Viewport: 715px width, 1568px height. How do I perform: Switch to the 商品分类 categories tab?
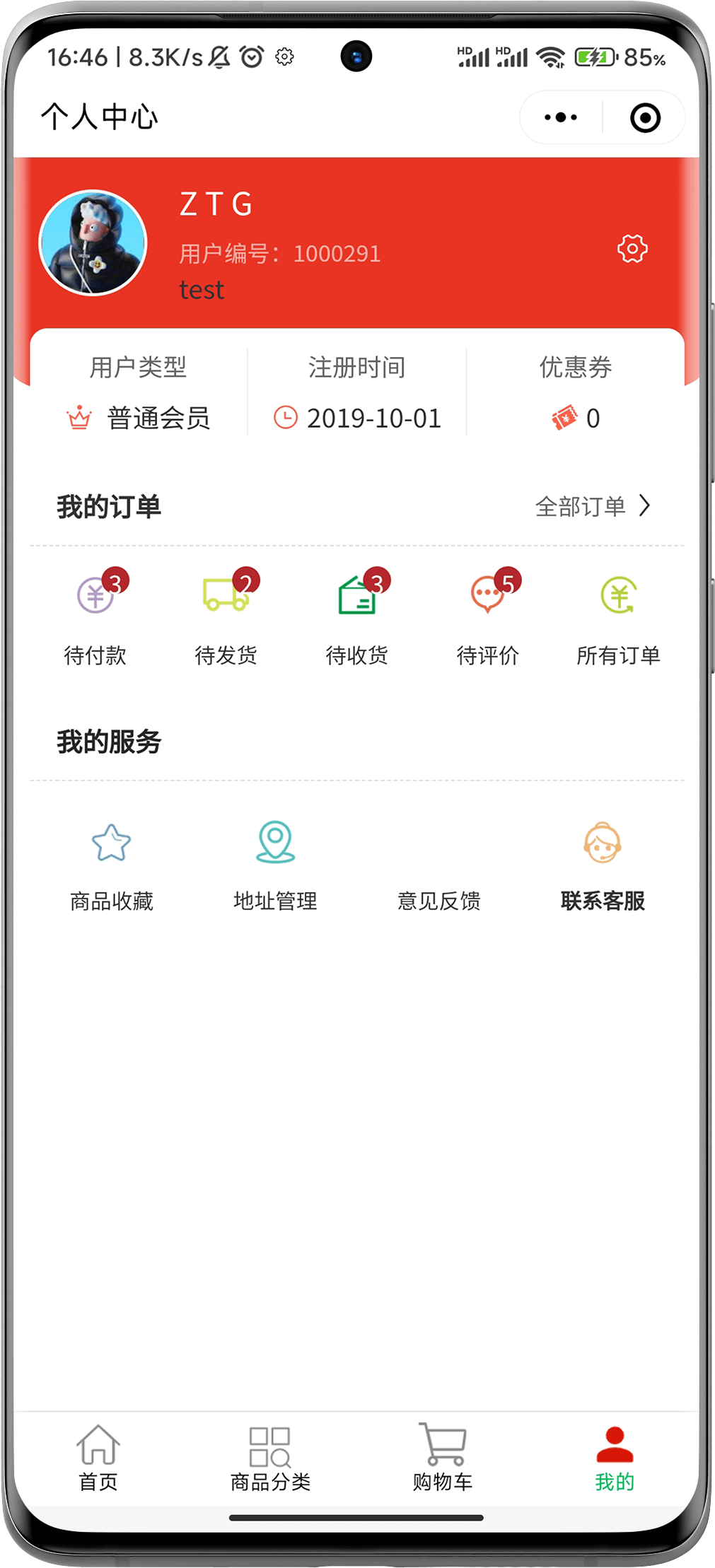[270, 1457]
